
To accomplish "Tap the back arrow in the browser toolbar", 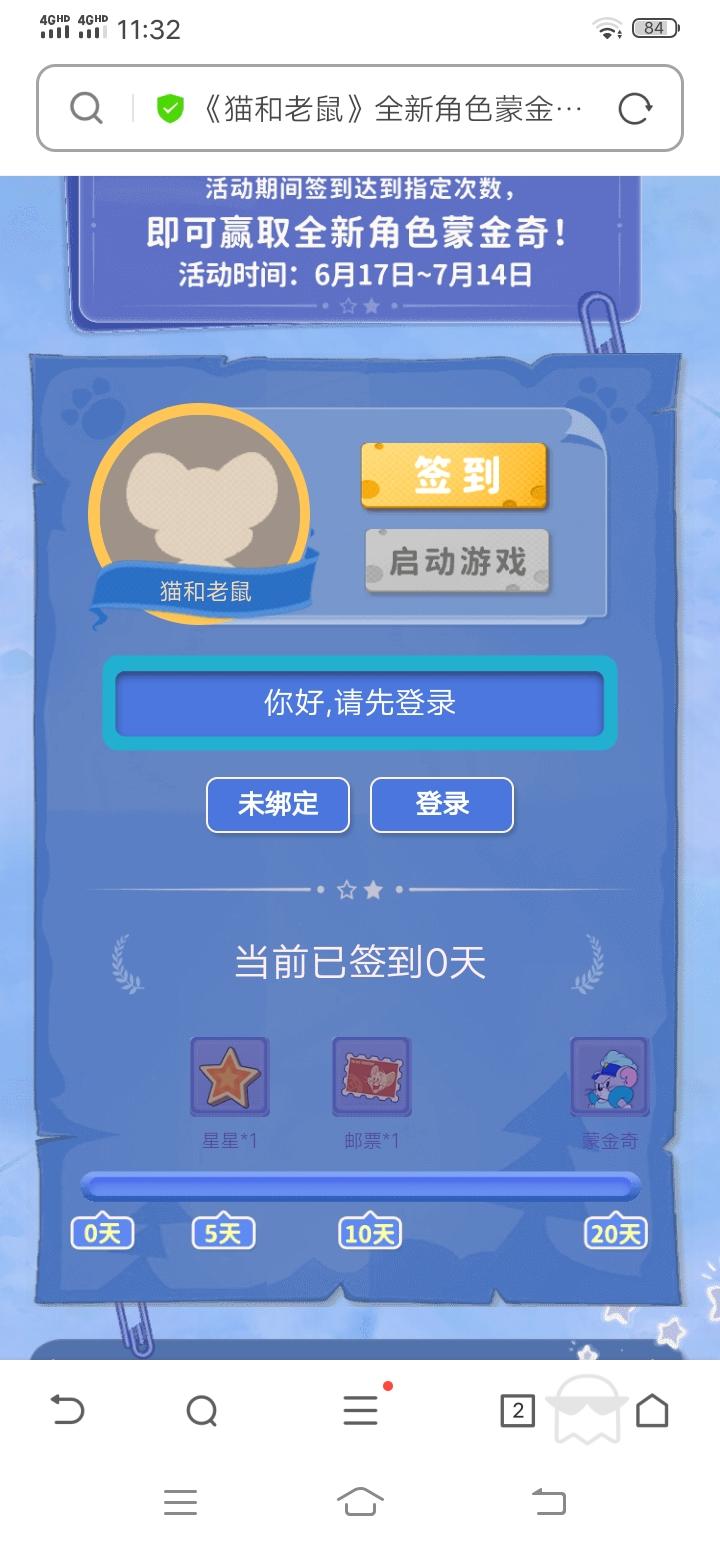I will pyautogui.click(x=67, y=1411).
